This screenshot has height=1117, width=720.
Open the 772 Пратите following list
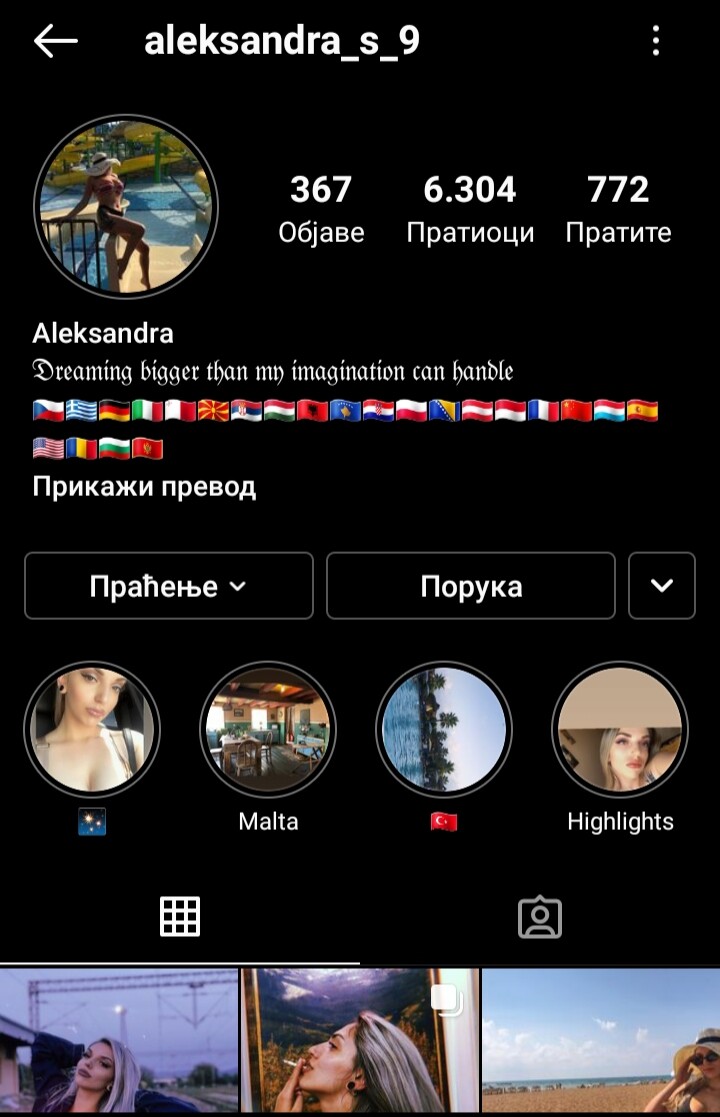coord(618,208)
